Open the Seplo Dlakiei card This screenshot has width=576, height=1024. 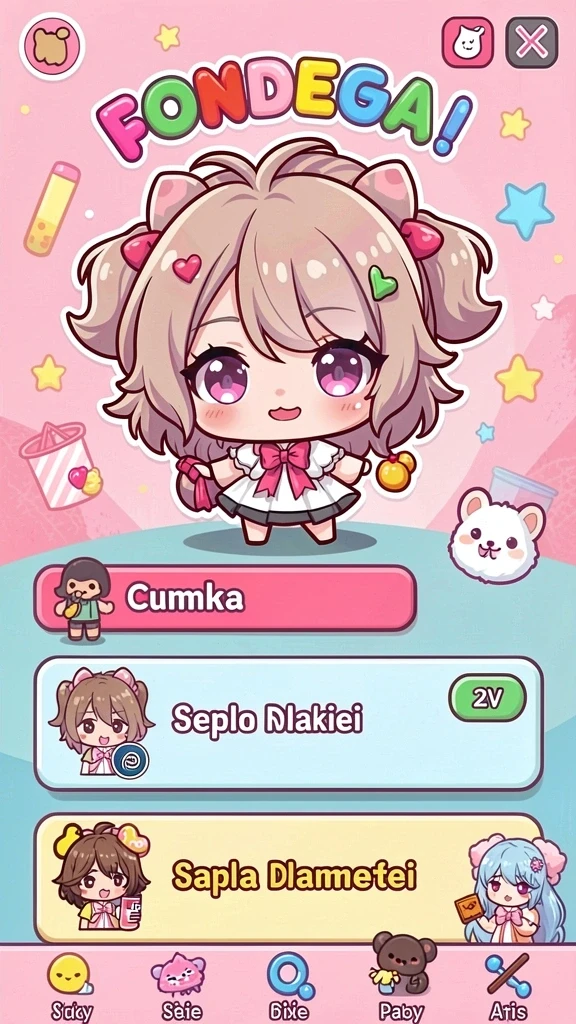click(288, 724)
